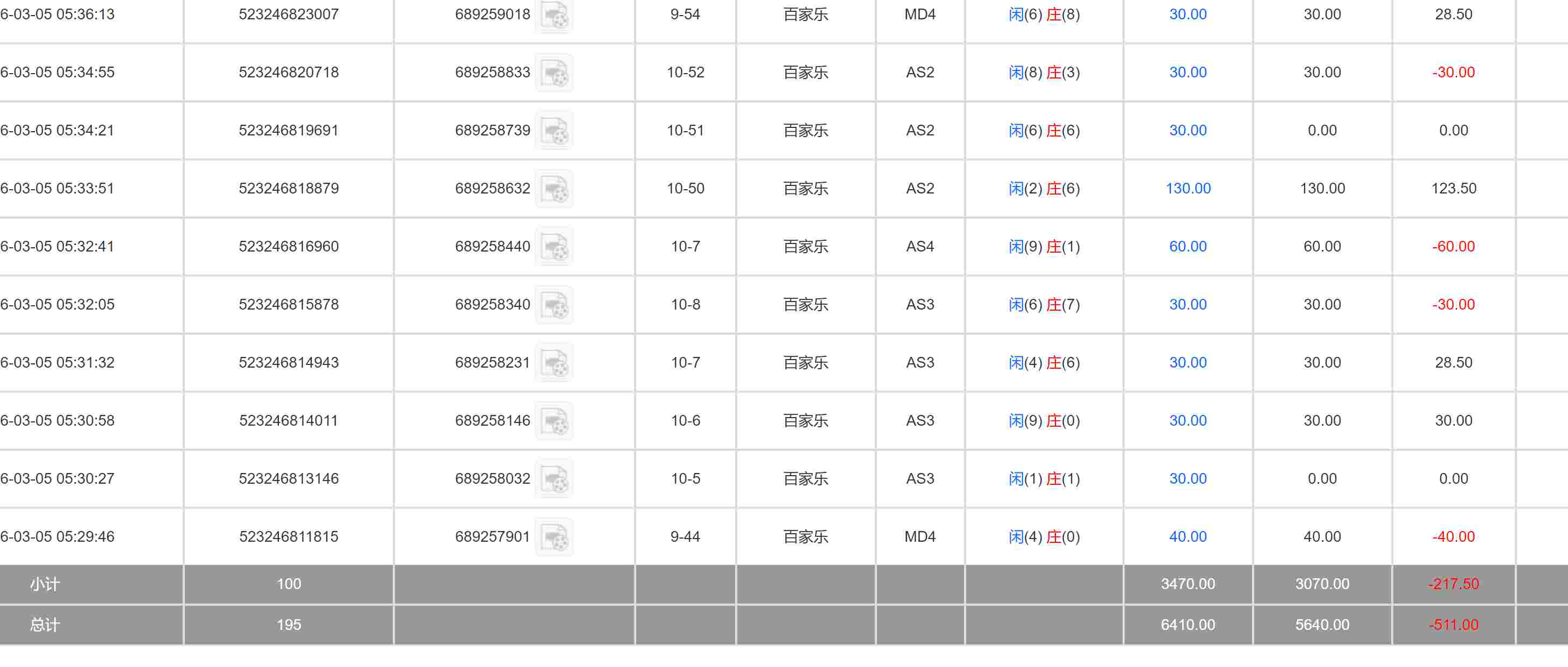1568x667 pixels.
Task: Open video replay for game 689258833
Action: pos(554,73)
